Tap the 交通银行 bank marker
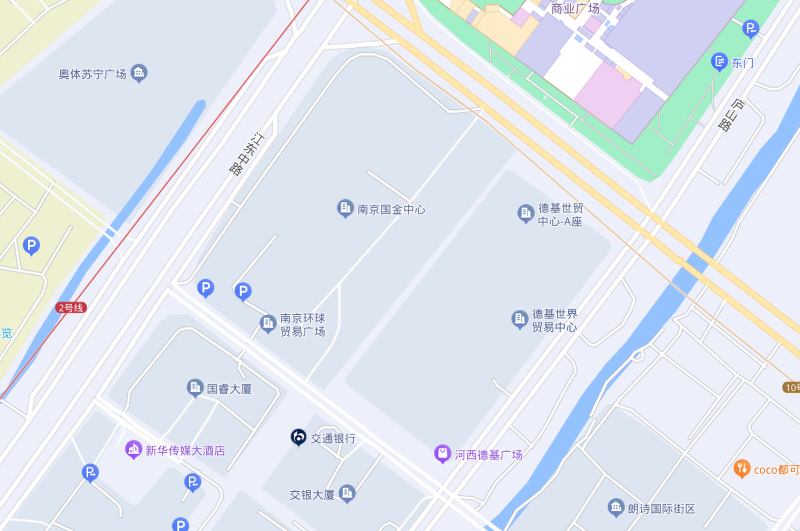 point(298,437)
